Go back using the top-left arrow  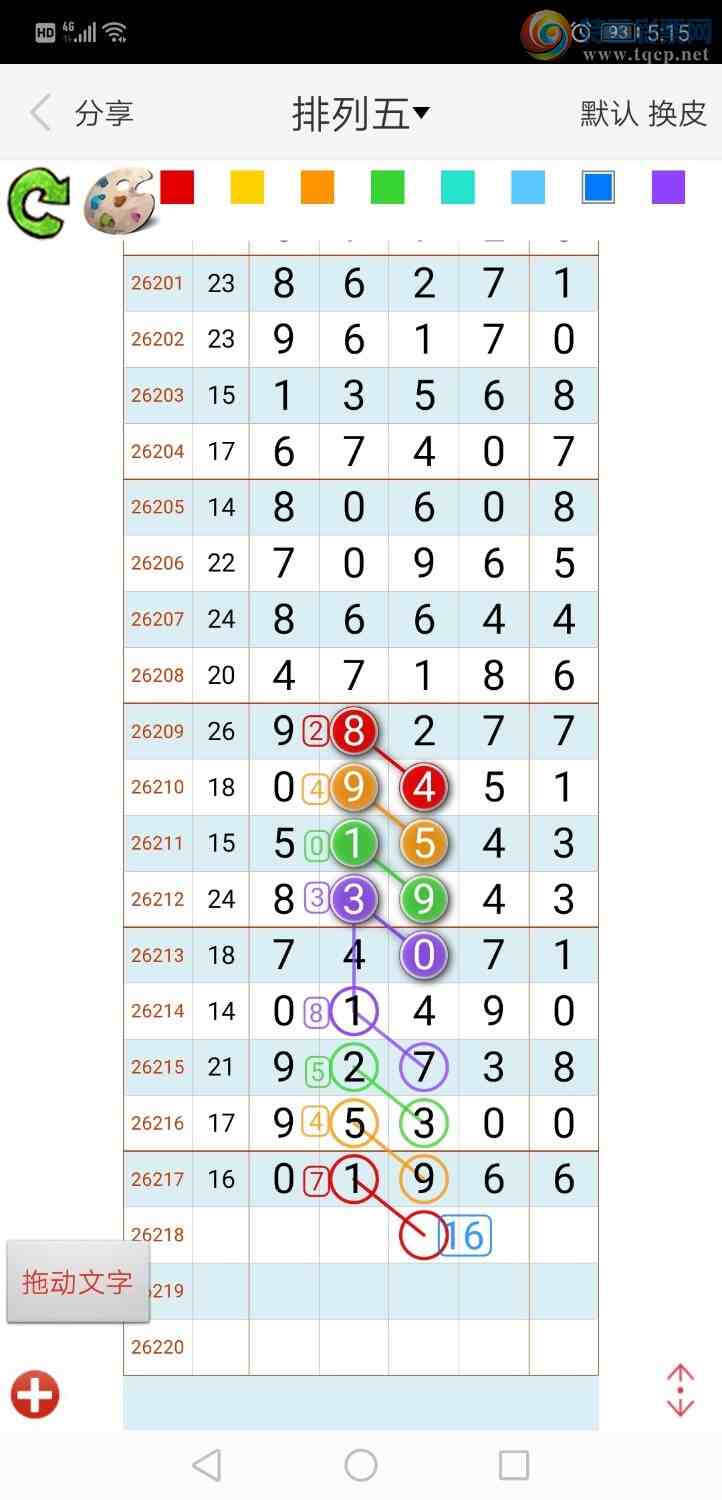(40, 113)
